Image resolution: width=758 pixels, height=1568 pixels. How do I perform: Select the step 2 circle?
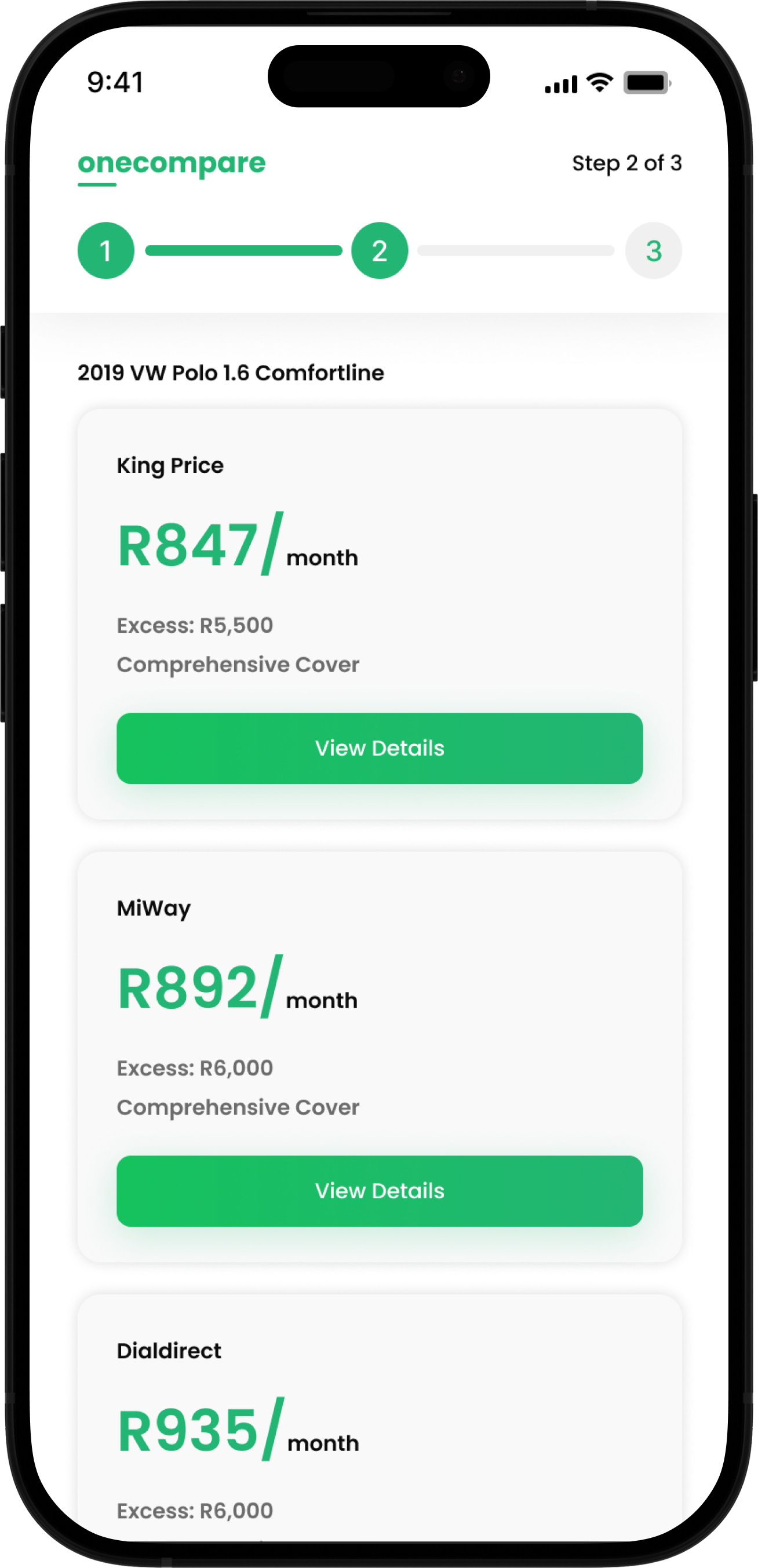(380, 251)
